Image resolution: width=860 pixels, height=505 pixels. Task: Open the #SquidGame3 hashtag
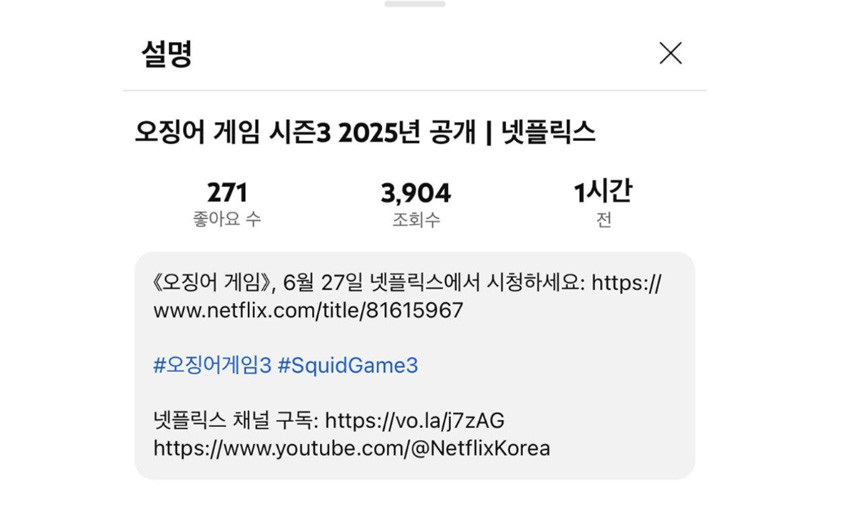click(347, 365)
